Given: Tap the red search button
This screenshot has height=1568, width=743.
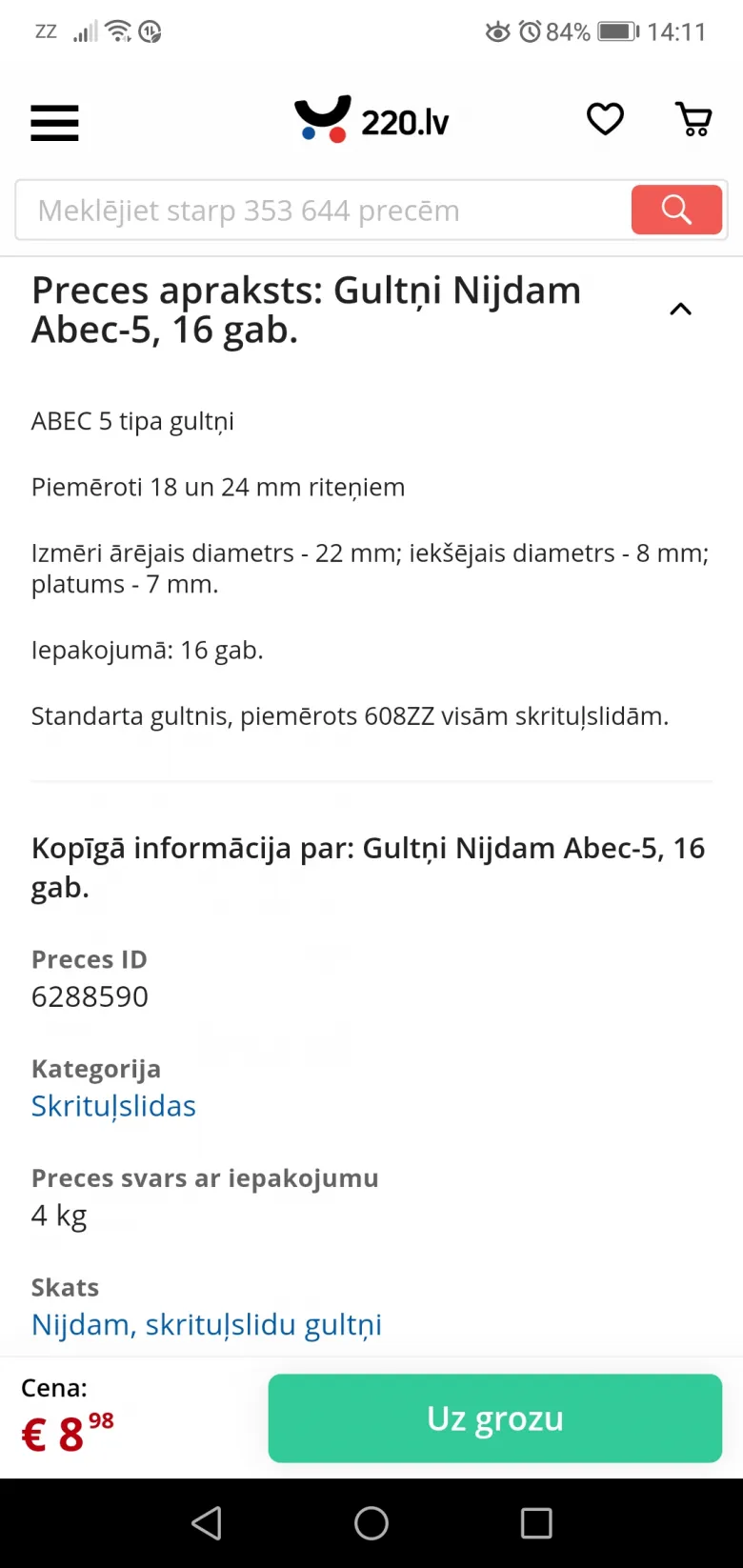Looking at the screenshot, I should coord(676,210).
